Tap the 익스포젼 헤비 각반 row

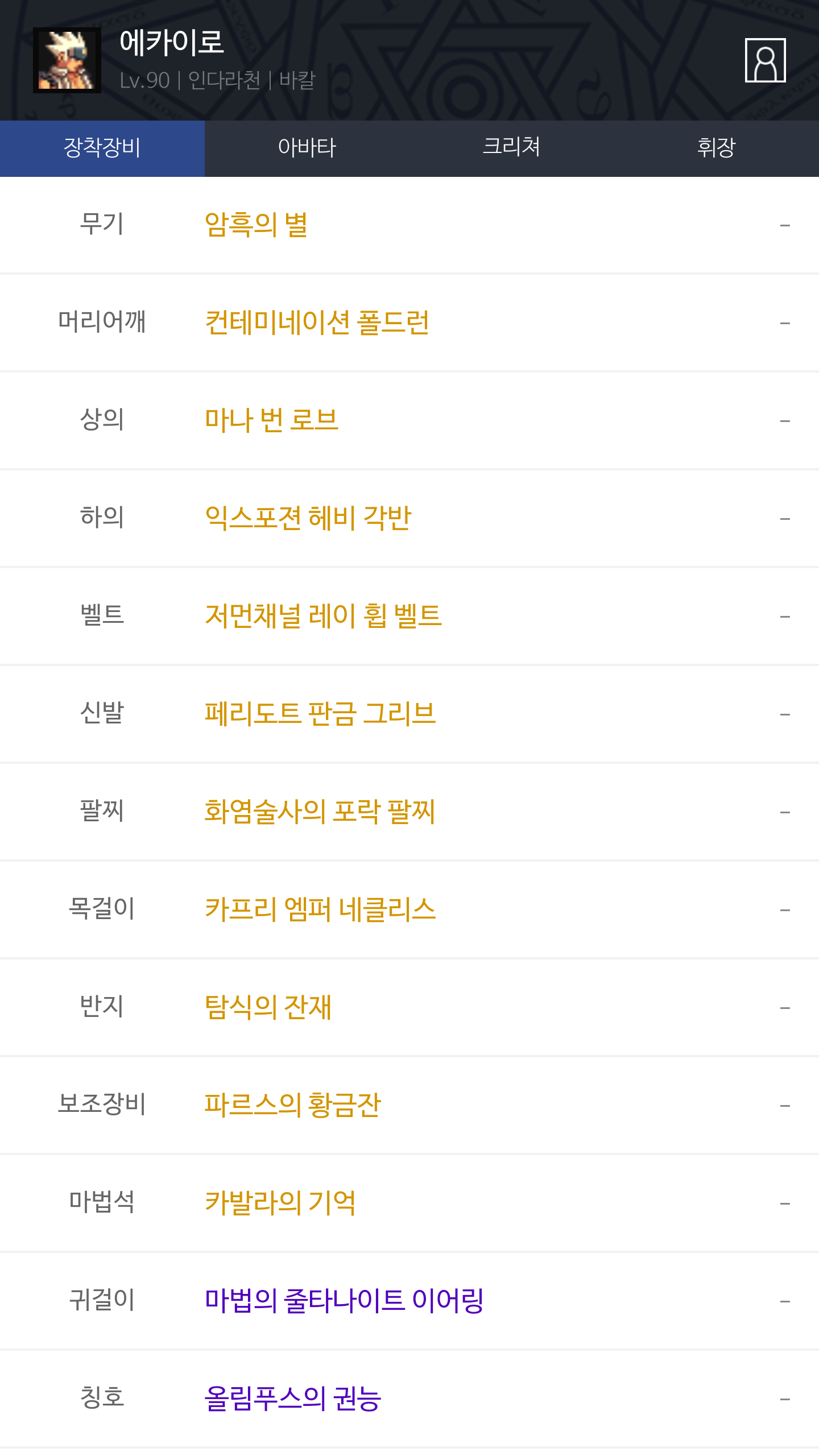[308, 519]
